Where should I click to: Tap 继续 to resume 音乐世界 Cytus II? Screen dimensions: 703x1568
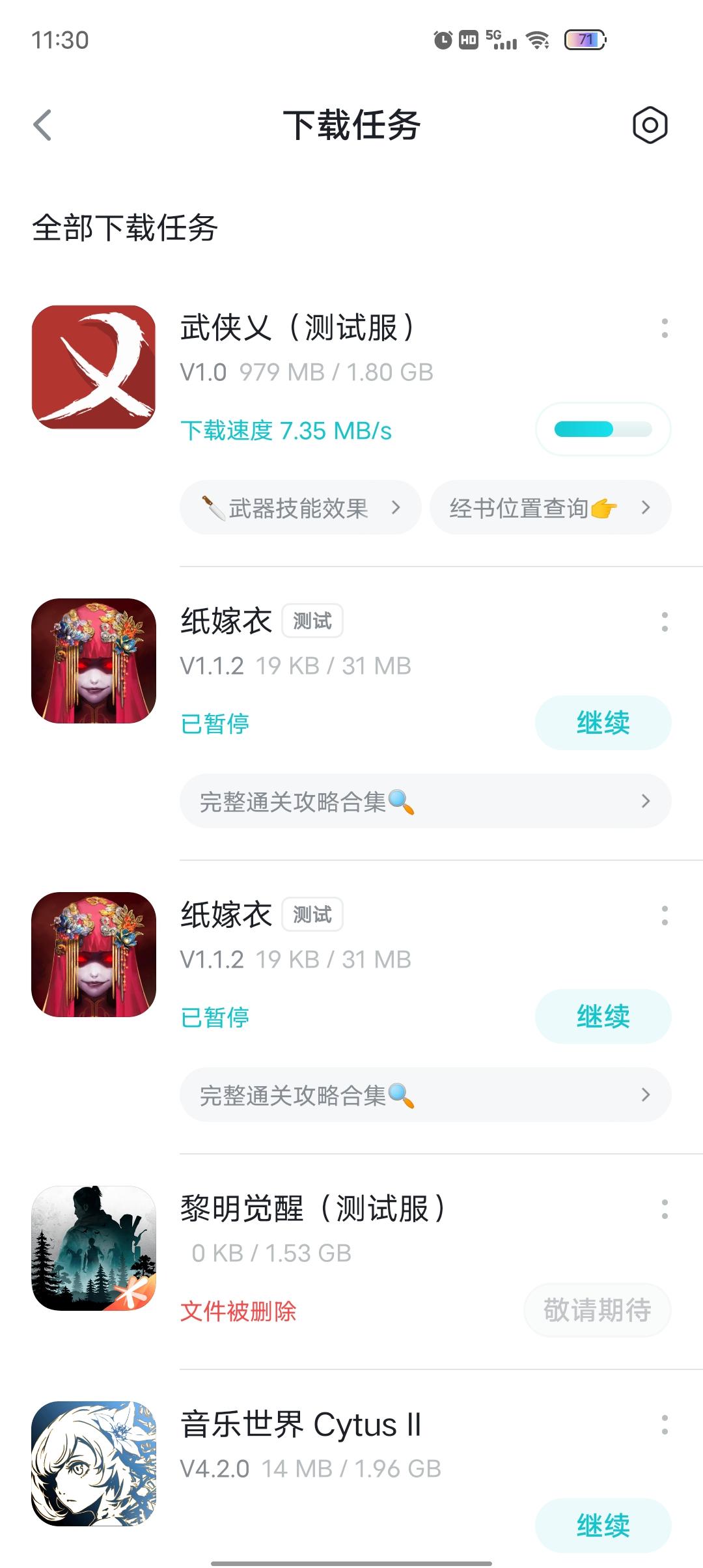603,1525
